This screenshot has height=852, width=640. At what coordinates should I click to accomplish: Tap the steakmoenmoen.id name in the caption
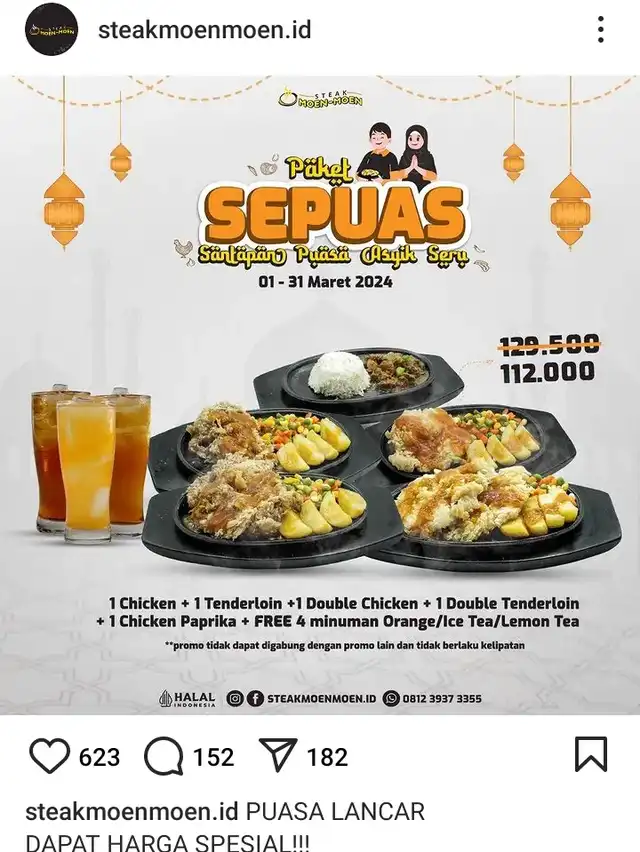132,811
